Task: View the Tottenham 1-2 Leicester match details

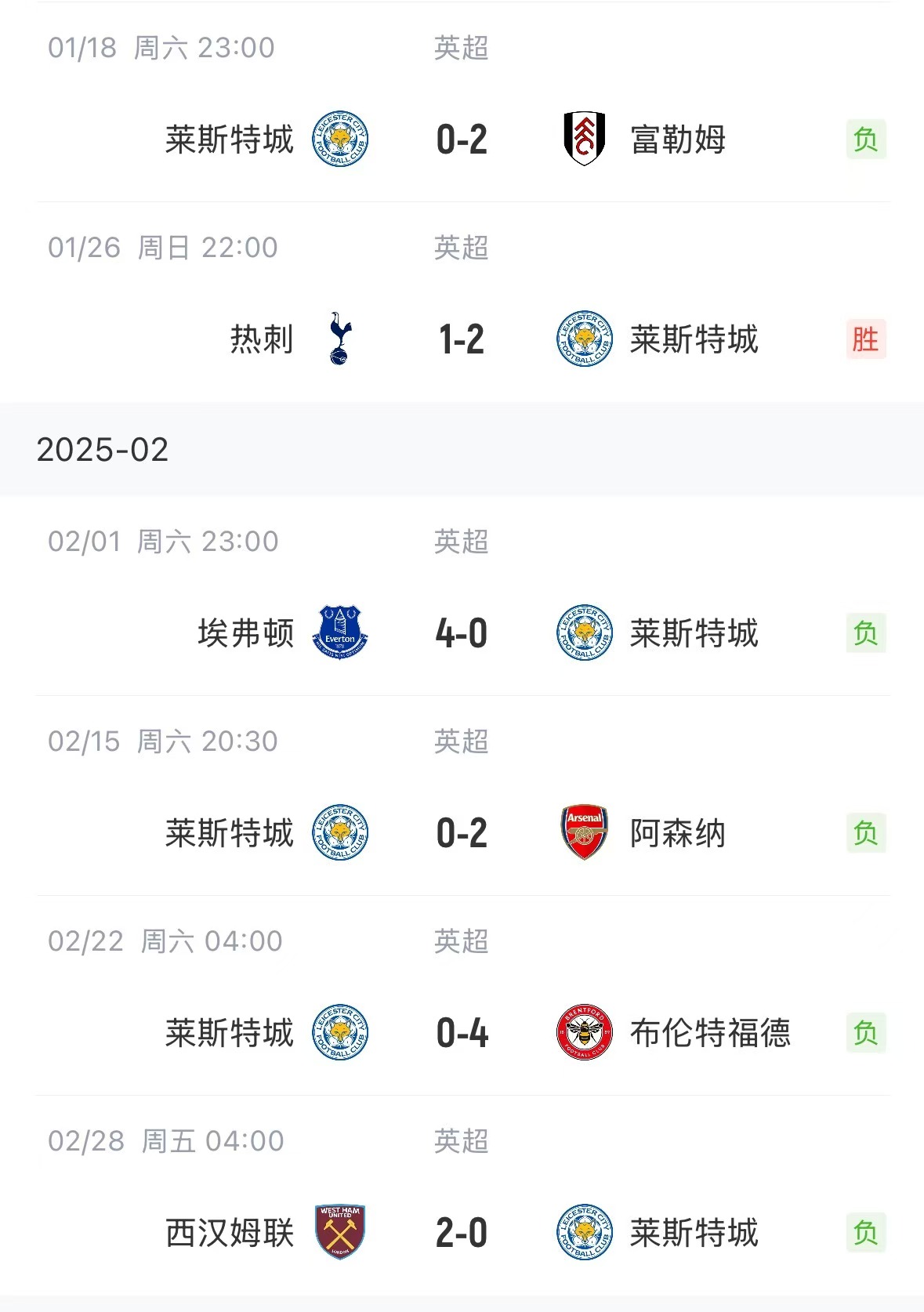Action: pyautogui.click(x=462, y=339)
